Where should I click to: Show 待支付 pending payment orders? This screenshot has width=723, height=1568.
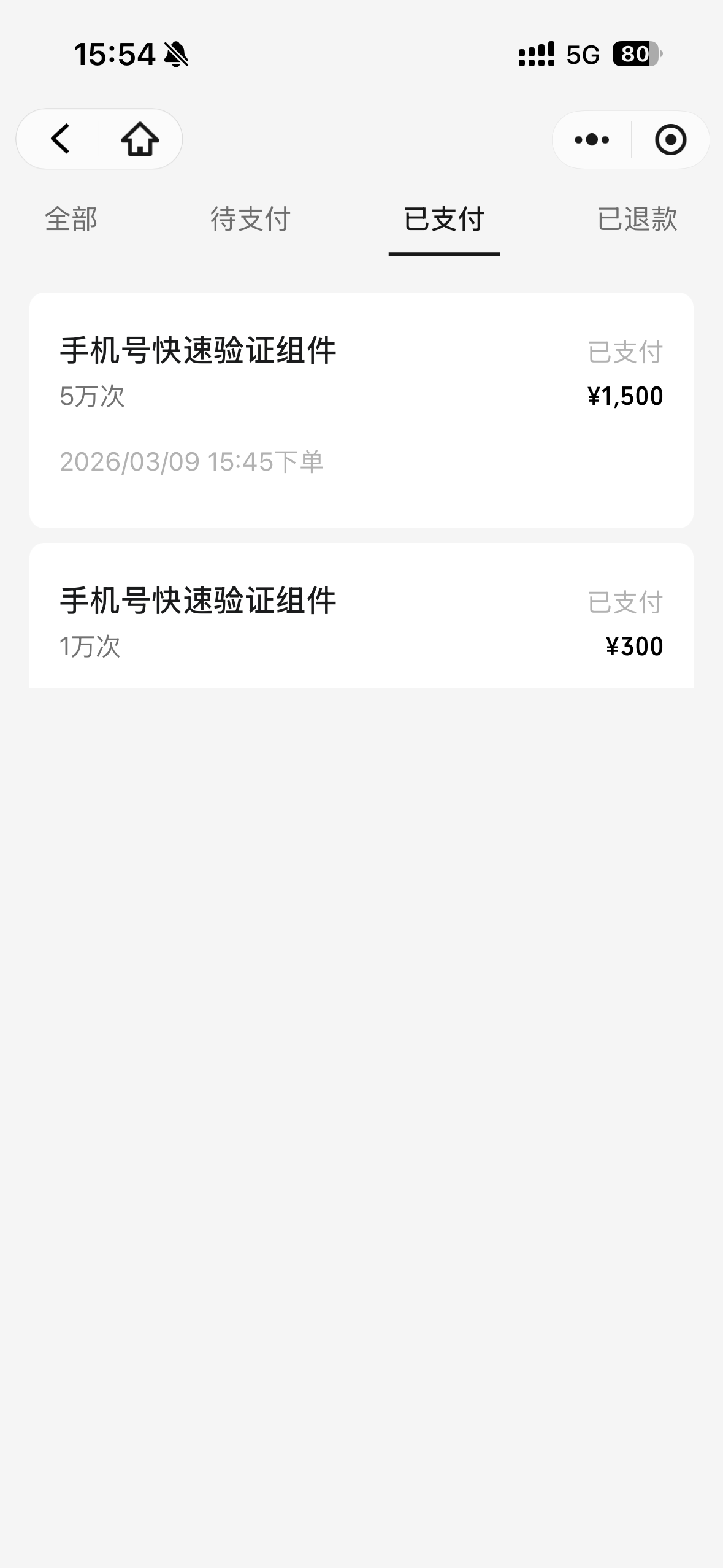250,219
